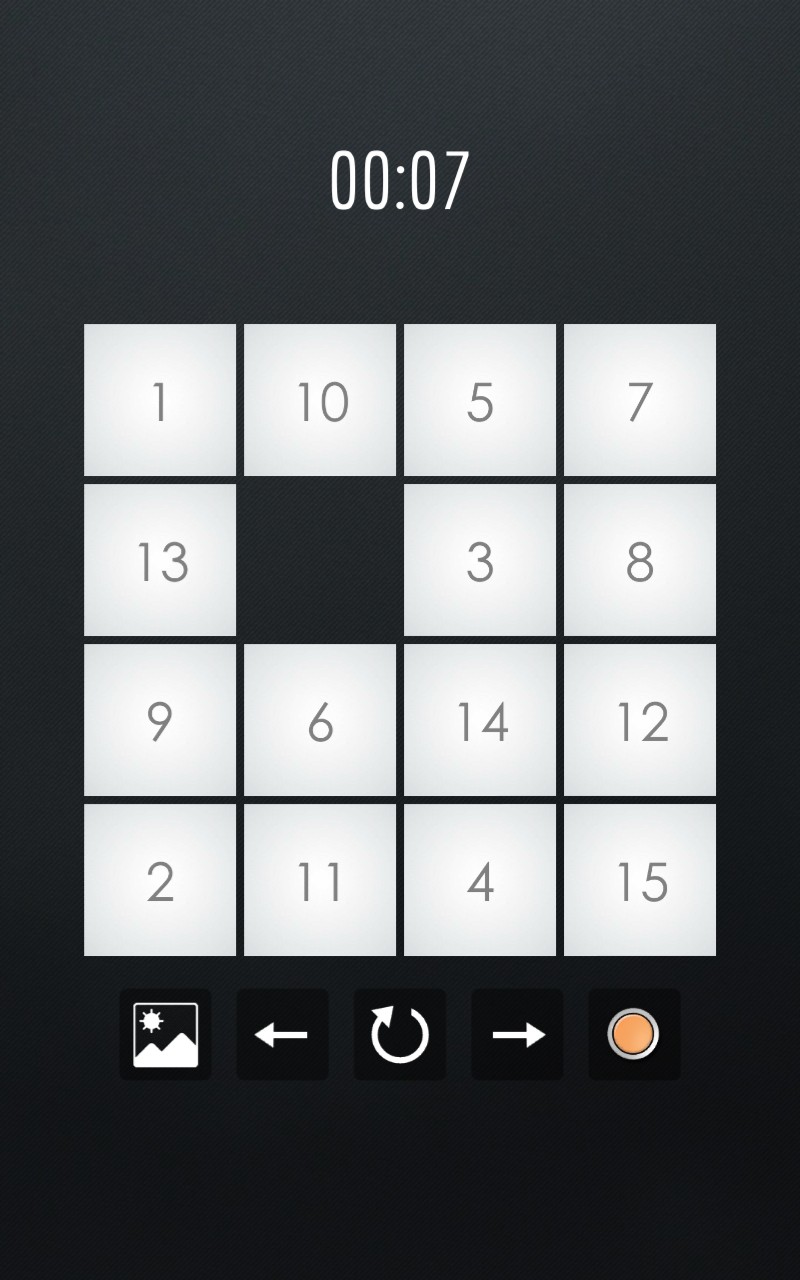The image size is (800, 1280).
Task: Restart the puzzle with the circular arrow
Action: click(x=400, y=1034)
